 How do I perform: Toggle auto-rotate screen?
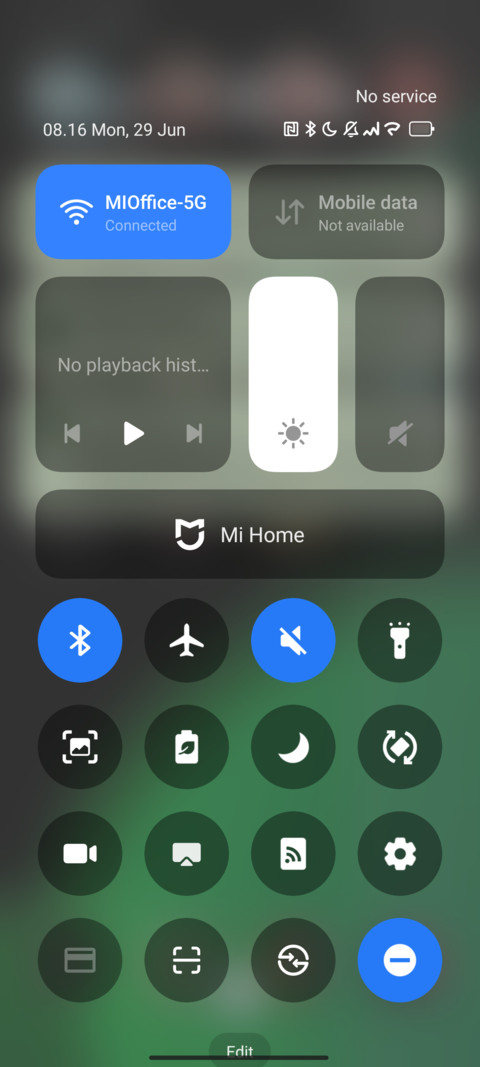pyautogui.click(x=400, y=747)
